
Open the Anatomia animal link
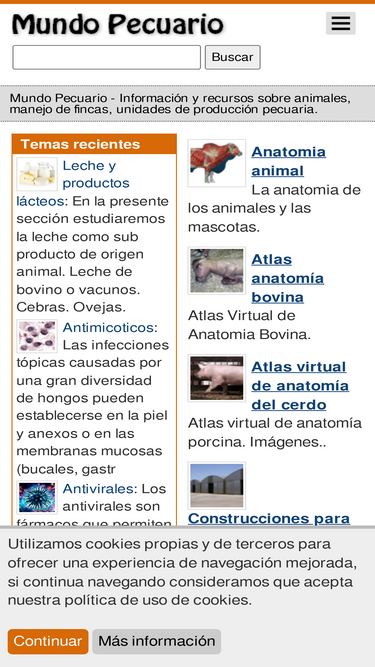289,161
